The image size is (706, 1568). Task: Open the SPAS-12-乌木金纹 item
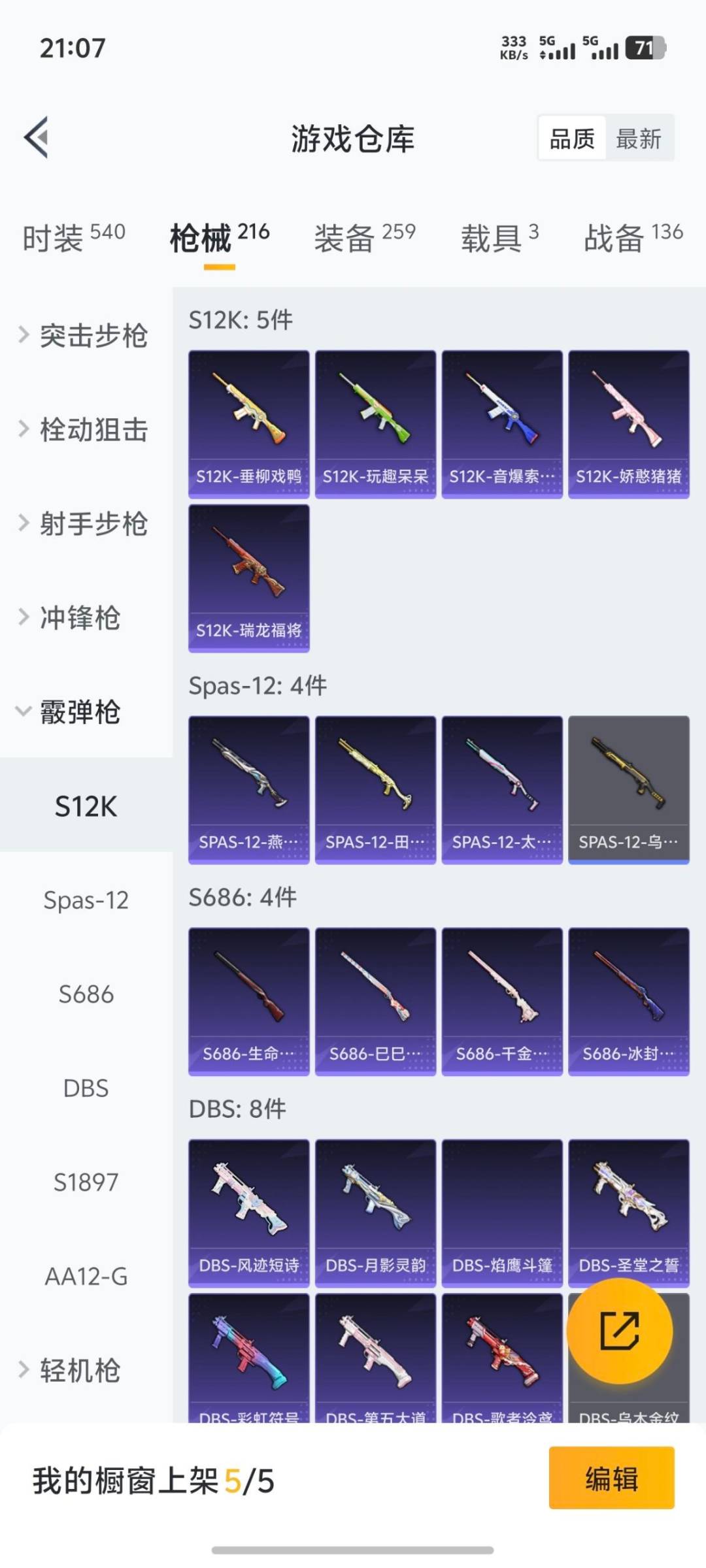(x=628, y=787)
